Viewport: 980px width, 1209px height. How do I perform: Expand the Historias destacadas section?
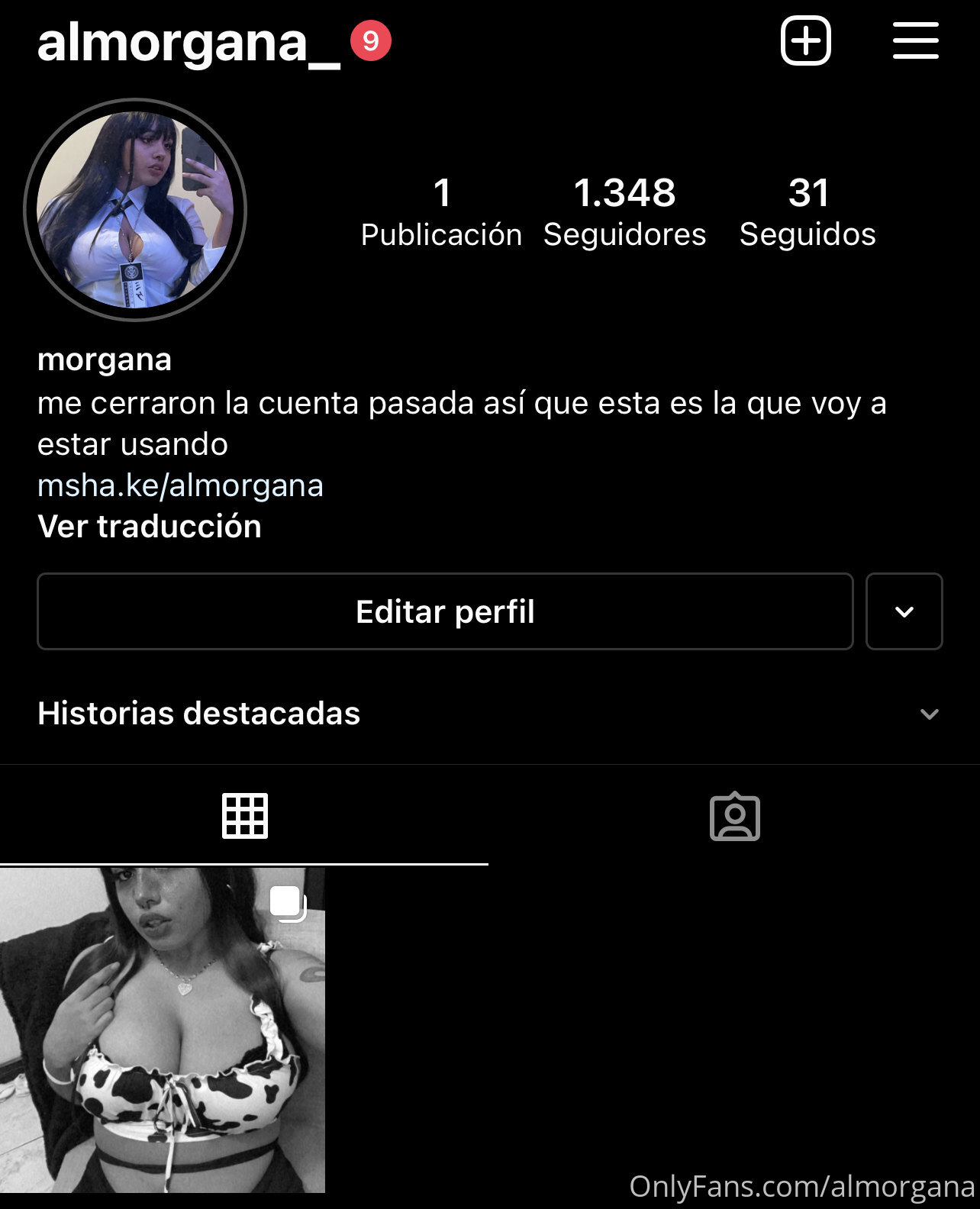coord(929,714)
